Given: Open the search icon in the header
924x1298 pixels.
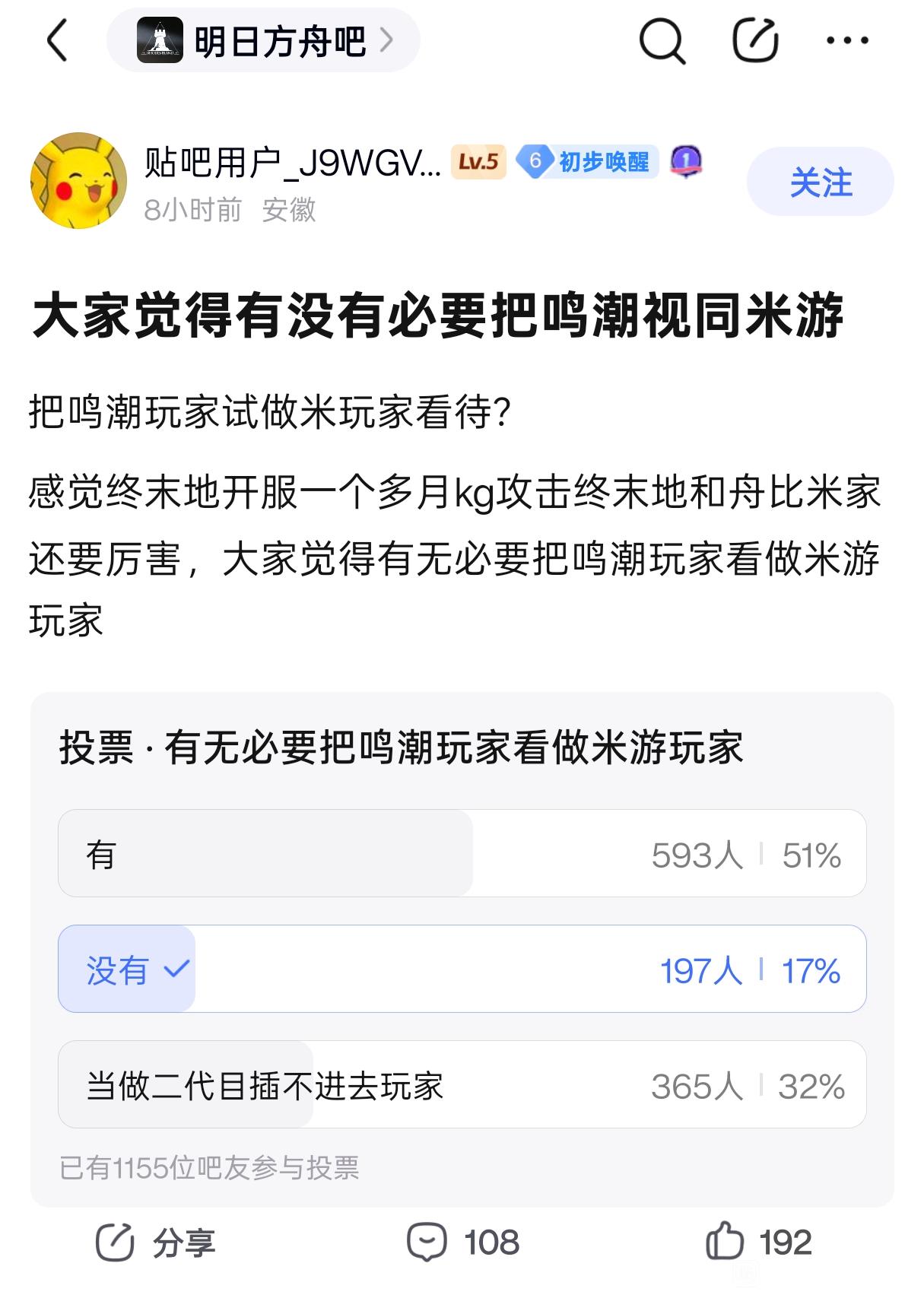Looking at the screenshot, I should click(662, 40).
